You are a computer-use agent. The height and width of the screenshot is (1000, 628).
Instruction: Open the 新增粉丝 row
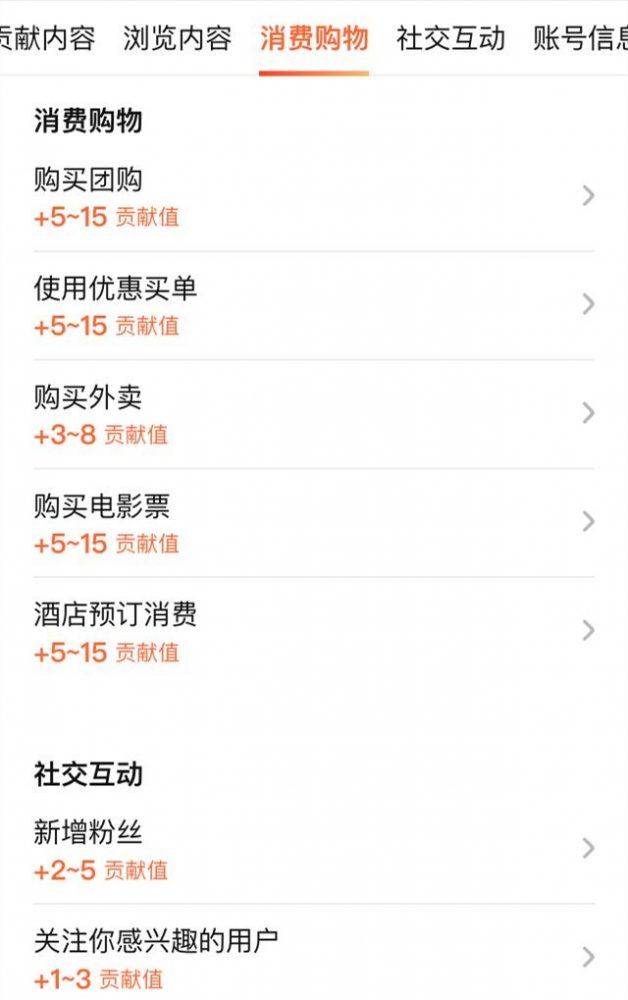pos(313,849)
